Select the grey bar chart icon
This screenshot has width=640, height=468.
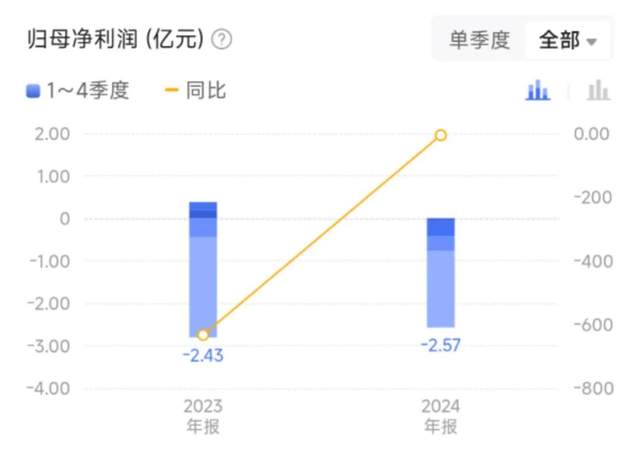tap(598, 91)
